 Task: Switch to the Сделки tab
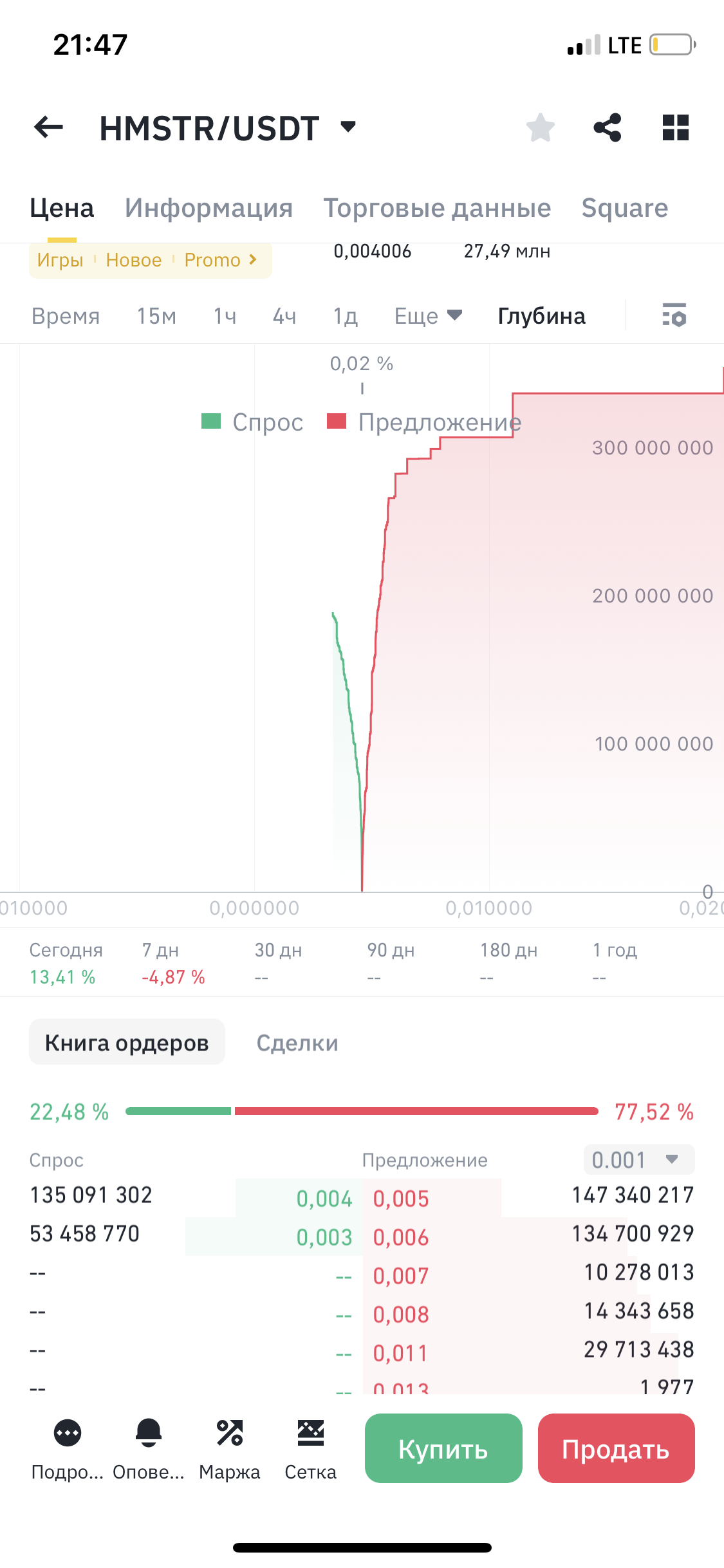pos(297,1043)
